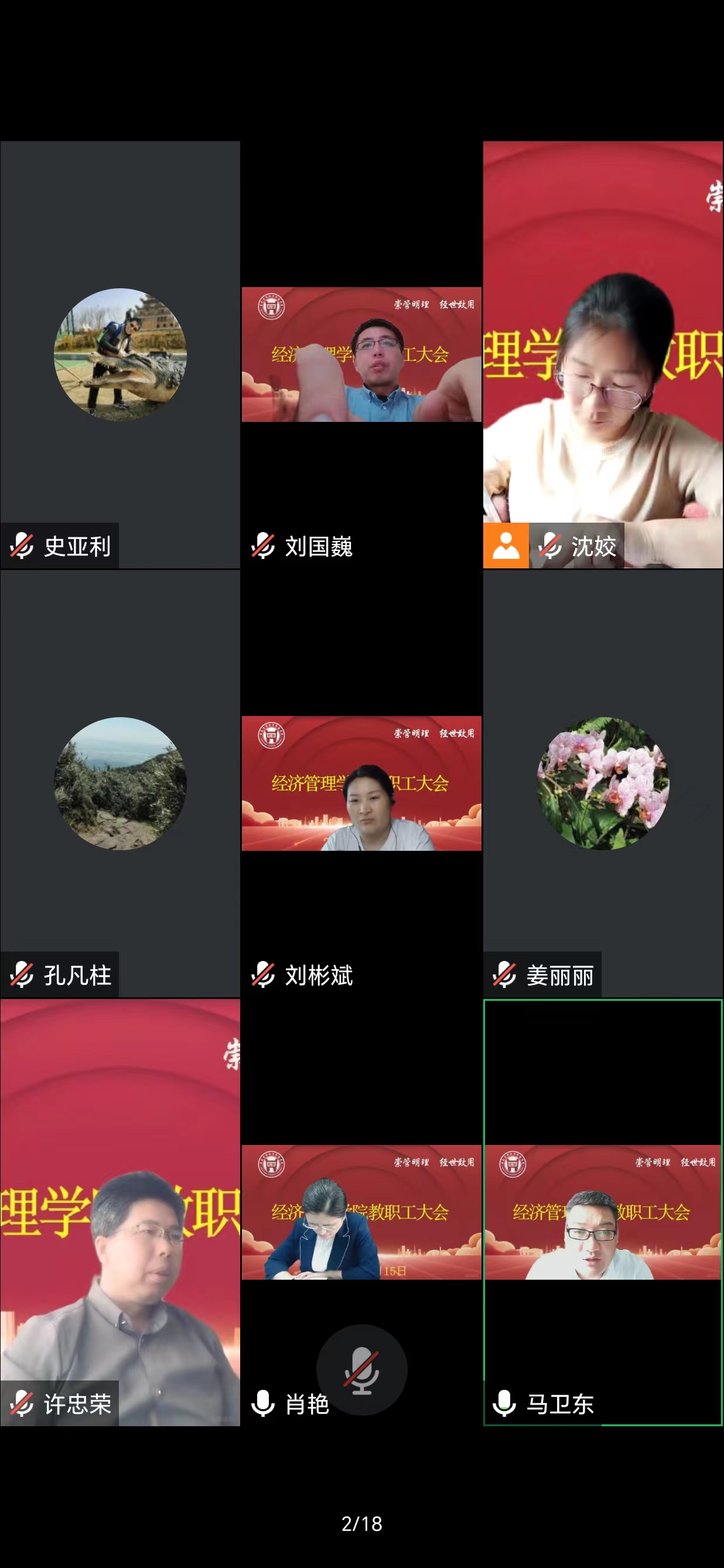Viewport: 724px width, 1568px height.
Task: Open 许忠荣's video tile
Action: click(120, 1211)
